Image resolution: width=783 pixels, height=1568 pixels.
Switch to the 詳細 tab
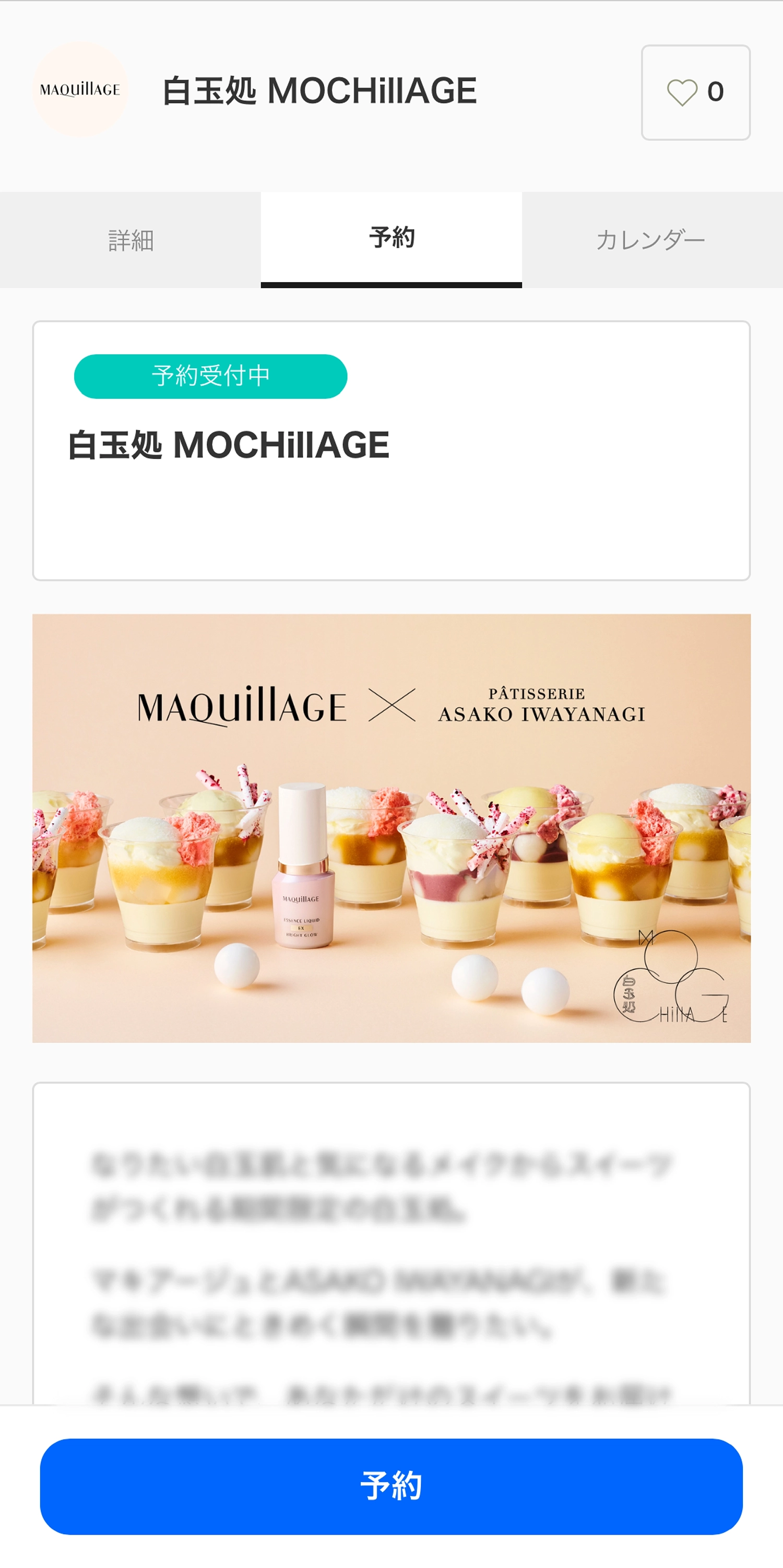130,240
